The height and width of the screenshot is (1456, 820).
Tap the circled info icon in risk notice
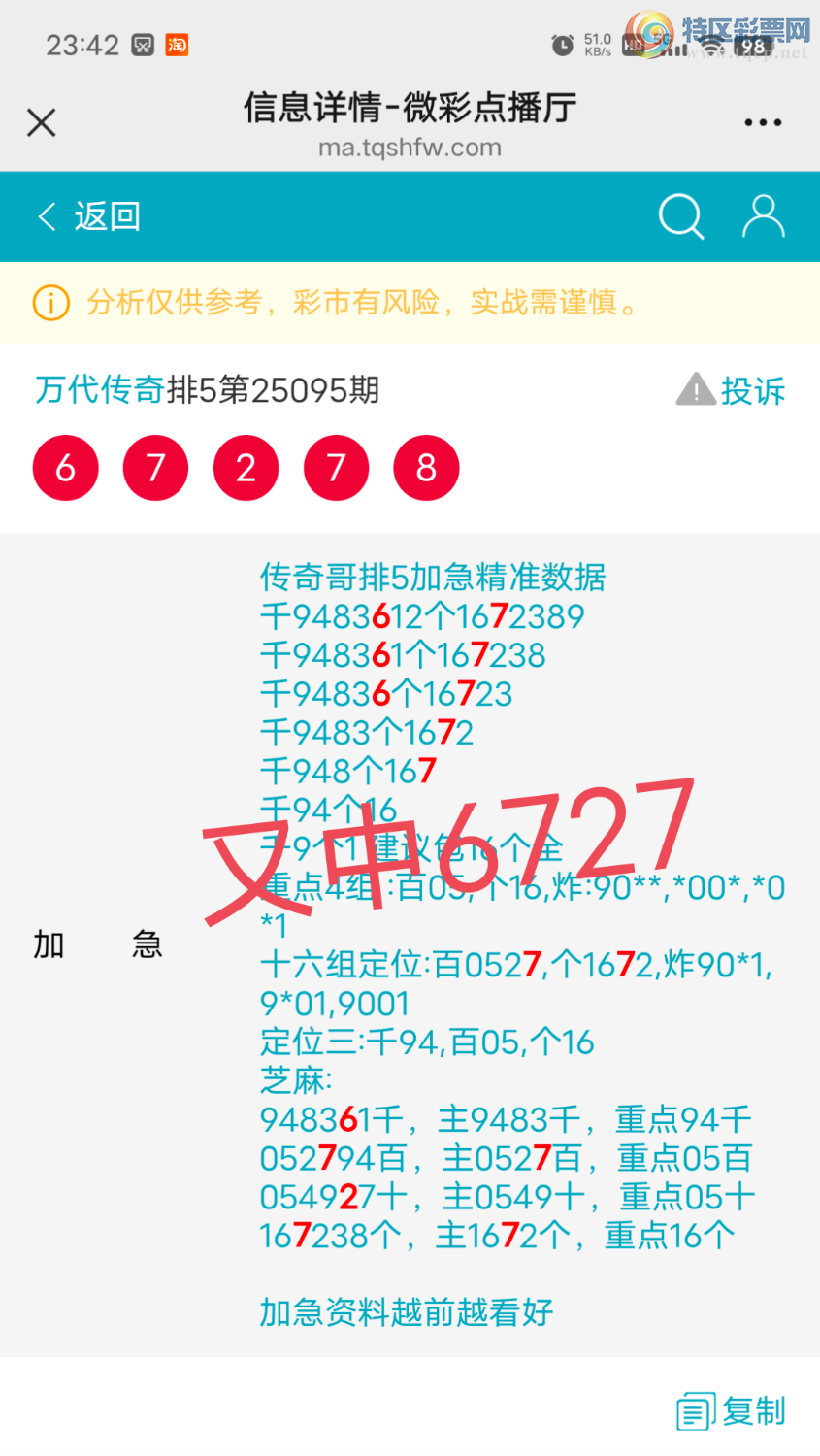(x=49, y=302)
